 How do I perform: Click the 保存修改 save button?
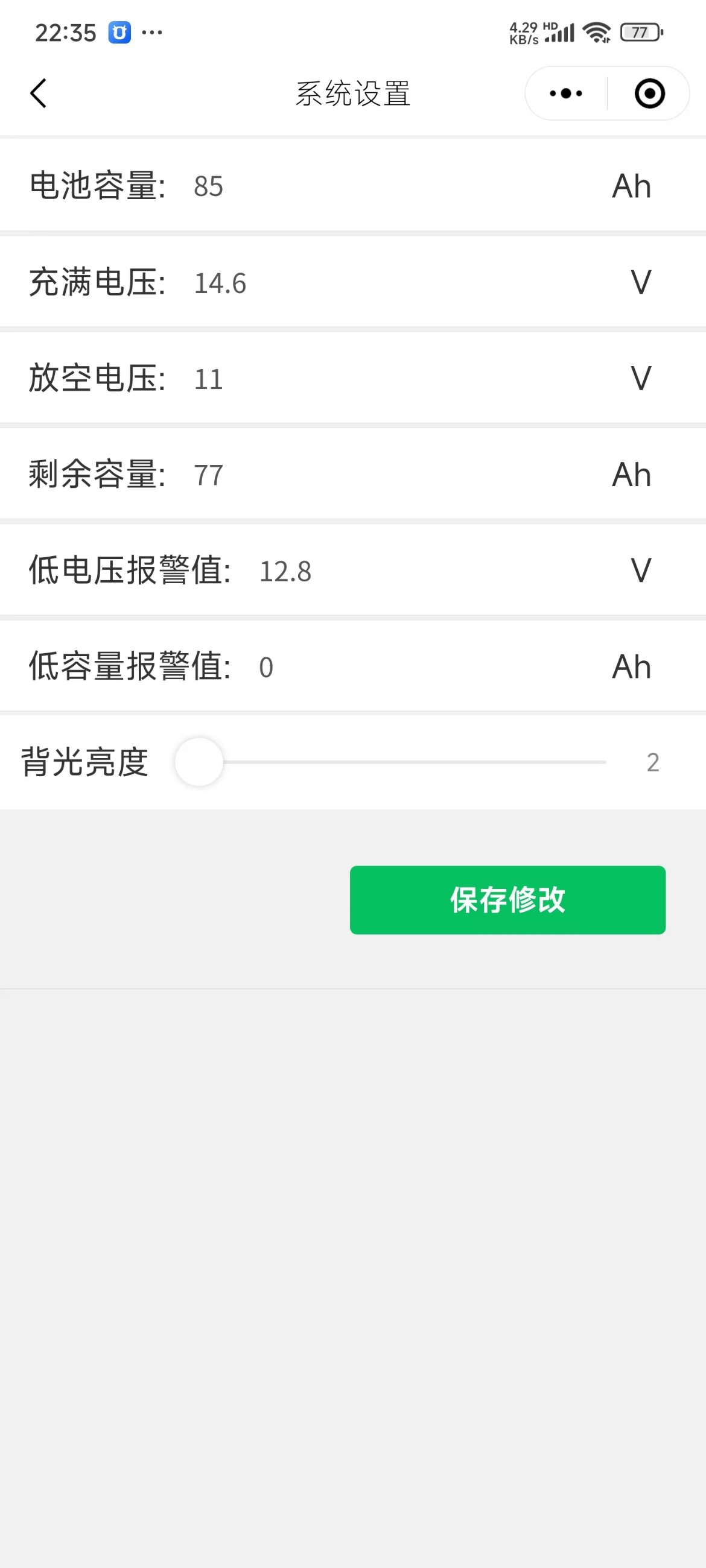507,900
